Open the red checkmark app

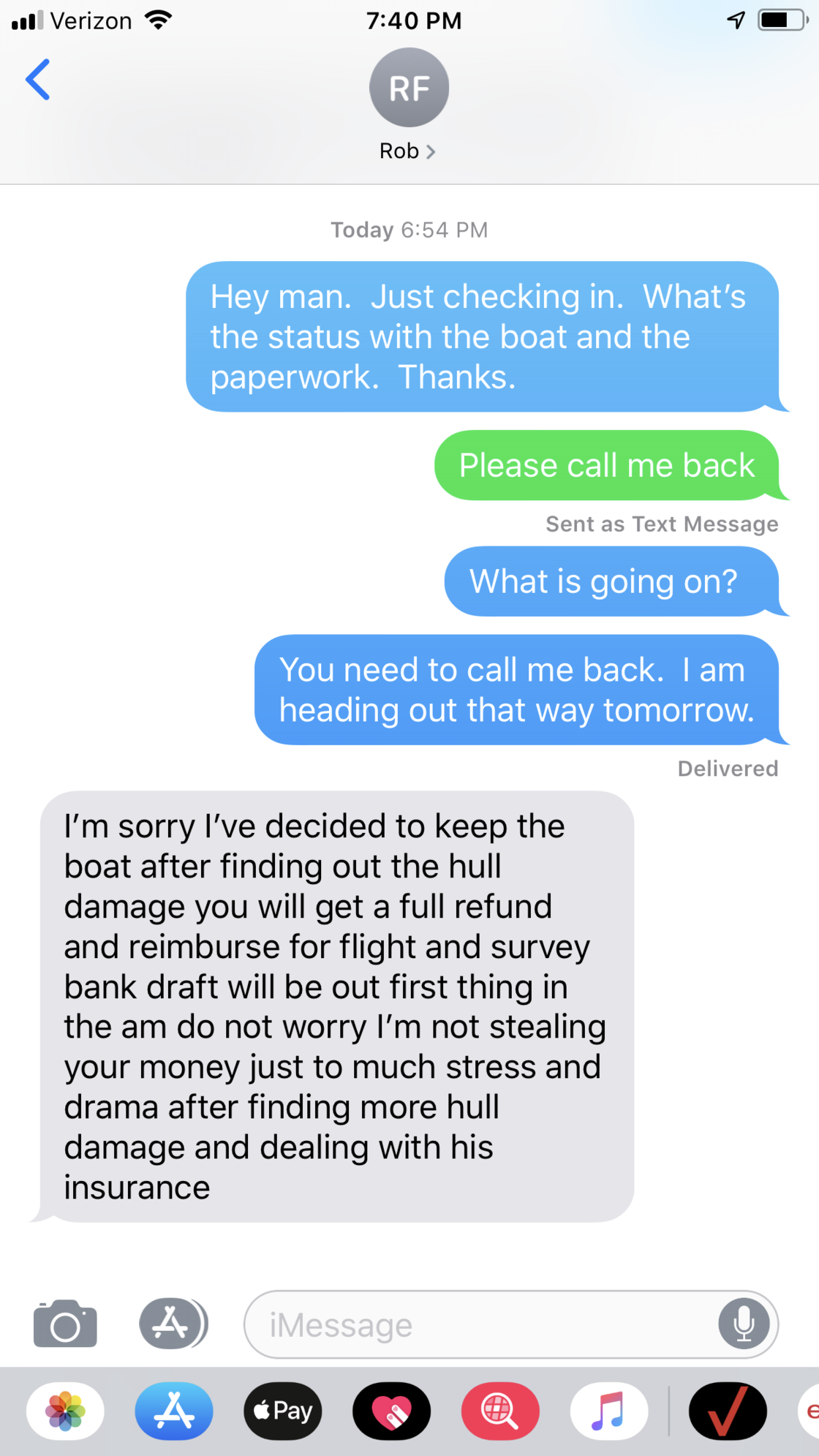728,1411
